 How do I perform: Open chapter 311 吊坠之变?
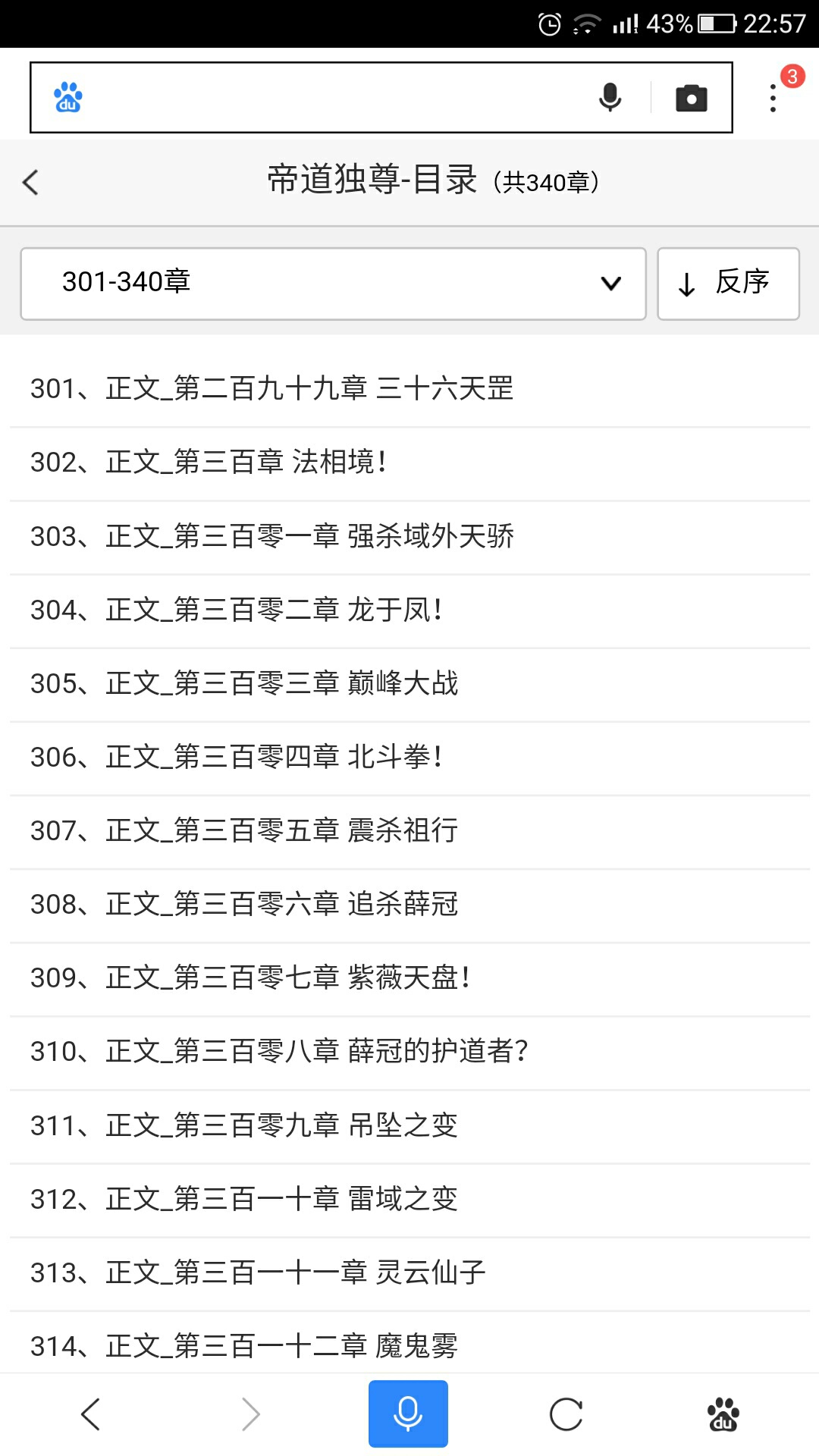click(x=244, y=1125)
